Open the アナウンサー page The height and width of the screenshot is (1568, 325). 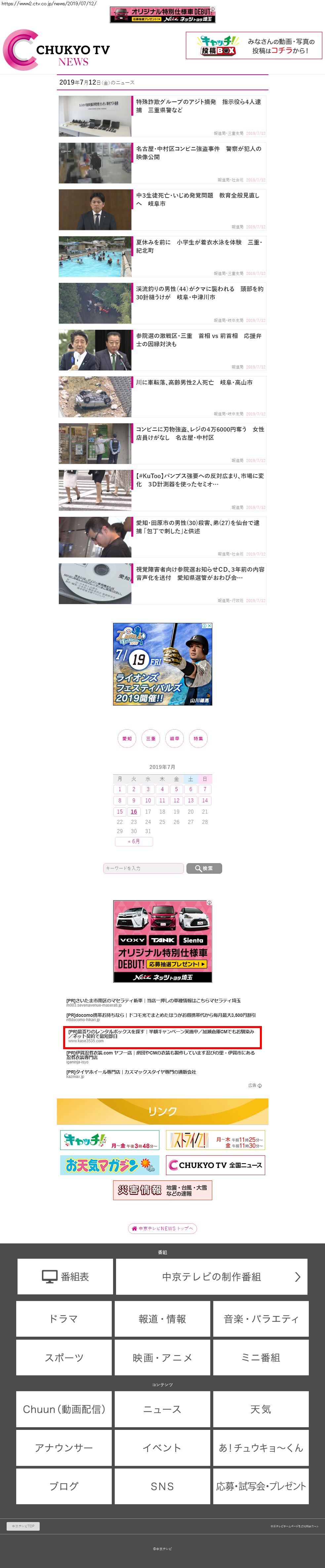(64, 1447)
